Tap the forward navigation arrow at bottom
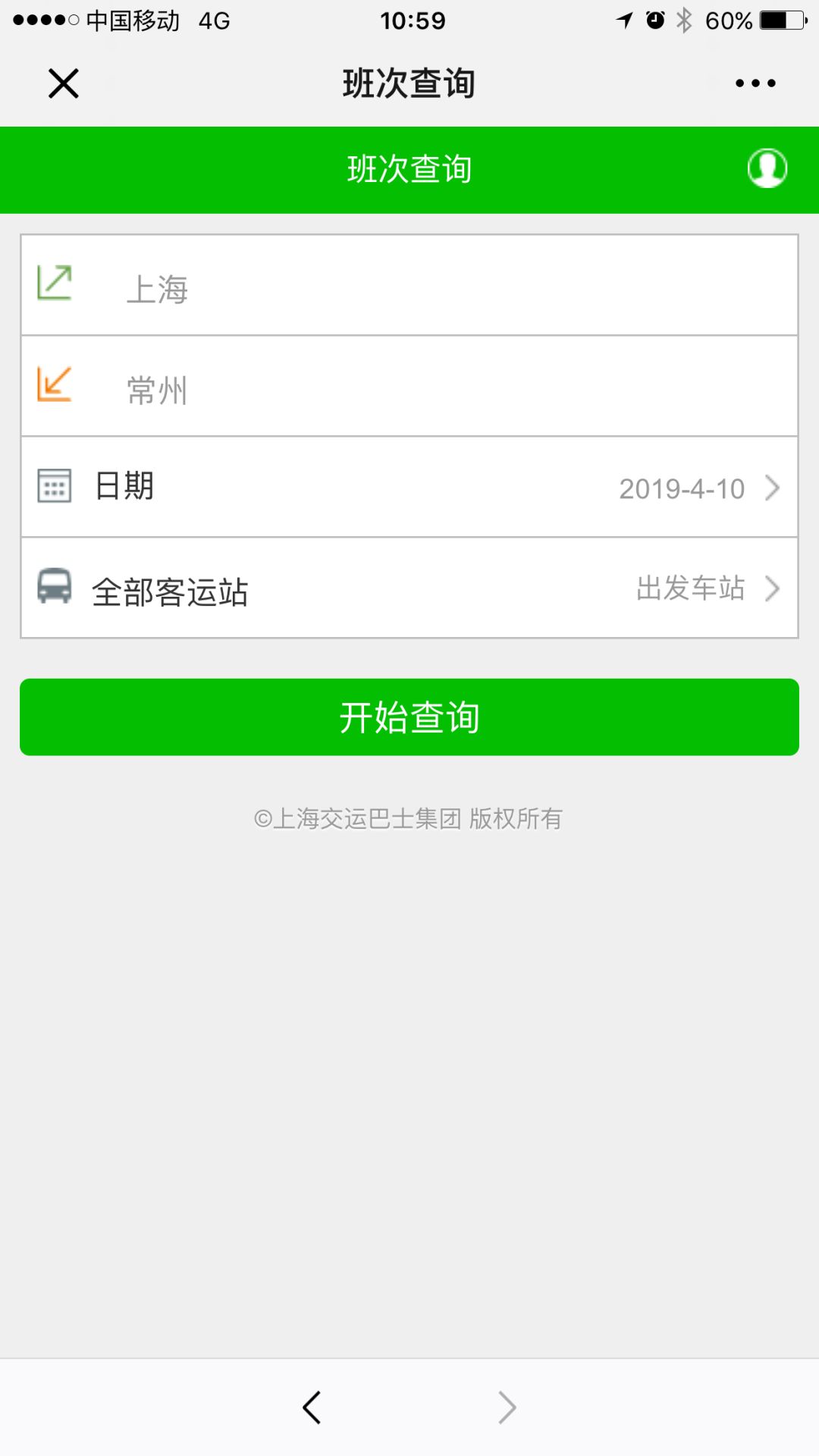The height and width of the screenshot is (1456, 819). click(508, 1405)
